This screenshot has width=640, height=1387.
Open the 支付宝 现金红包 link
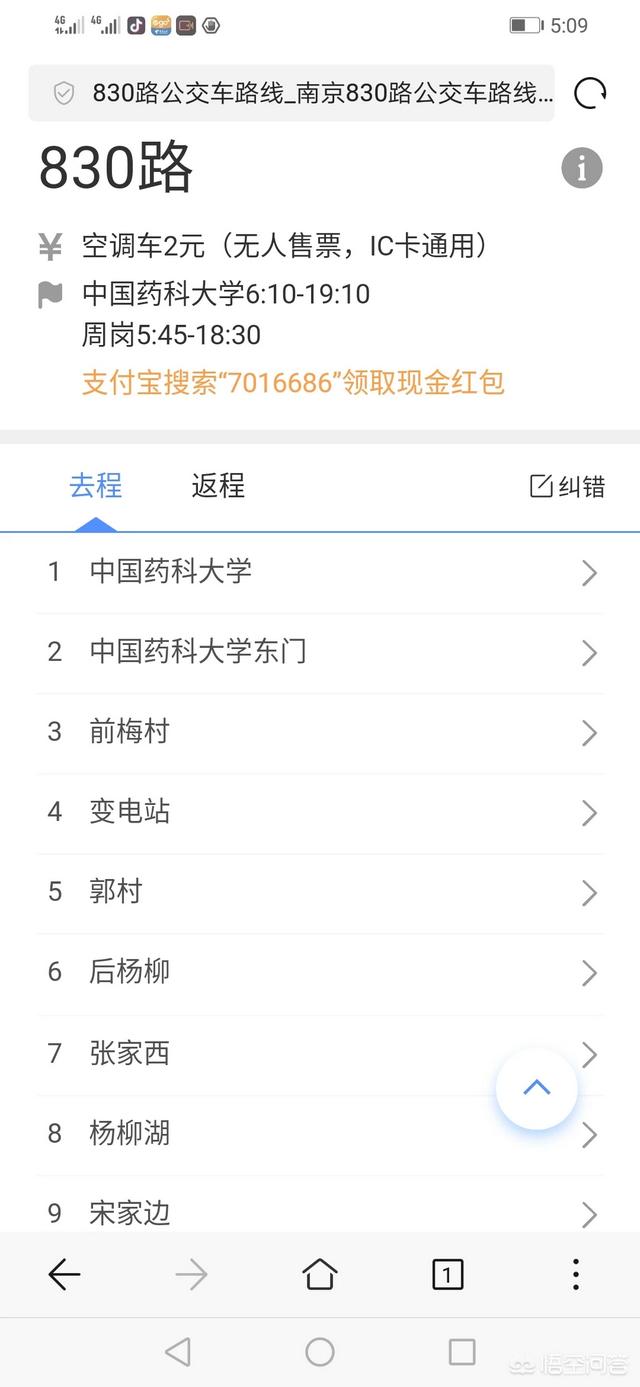[293, 382]
